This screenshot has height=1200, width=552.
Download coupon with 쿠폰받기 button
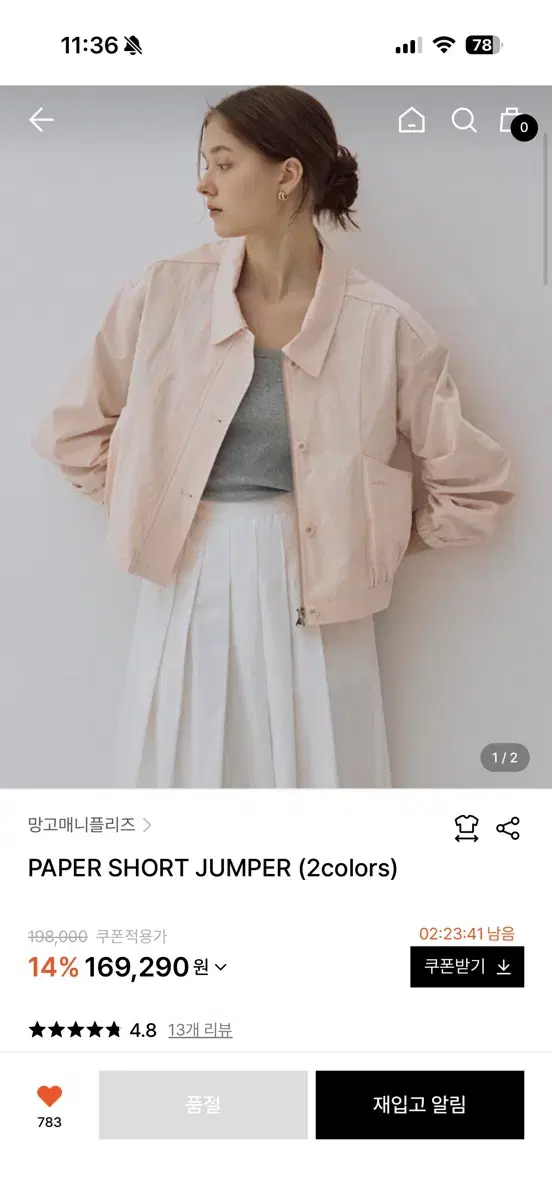pyautogui.click(x=467, y=966)
